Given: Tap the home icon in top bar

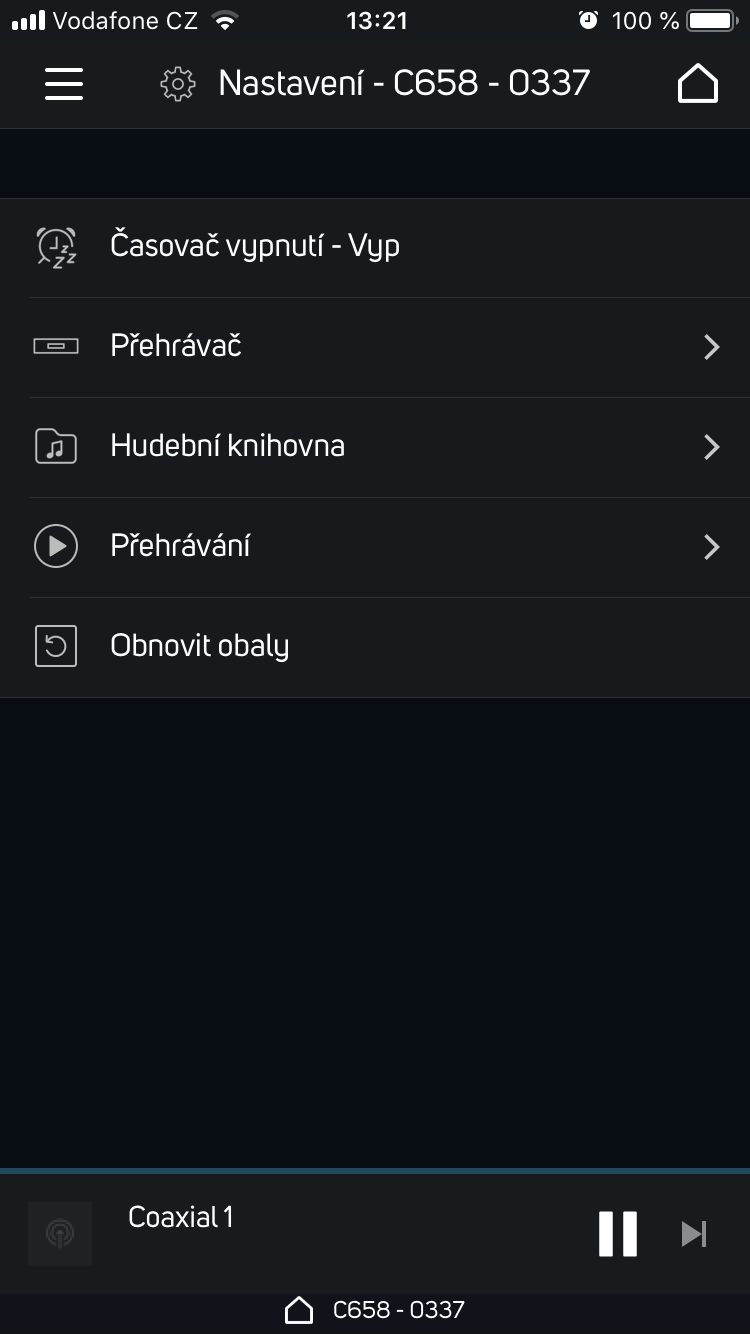Looking at the screenshot, I should tap(698, 84).
